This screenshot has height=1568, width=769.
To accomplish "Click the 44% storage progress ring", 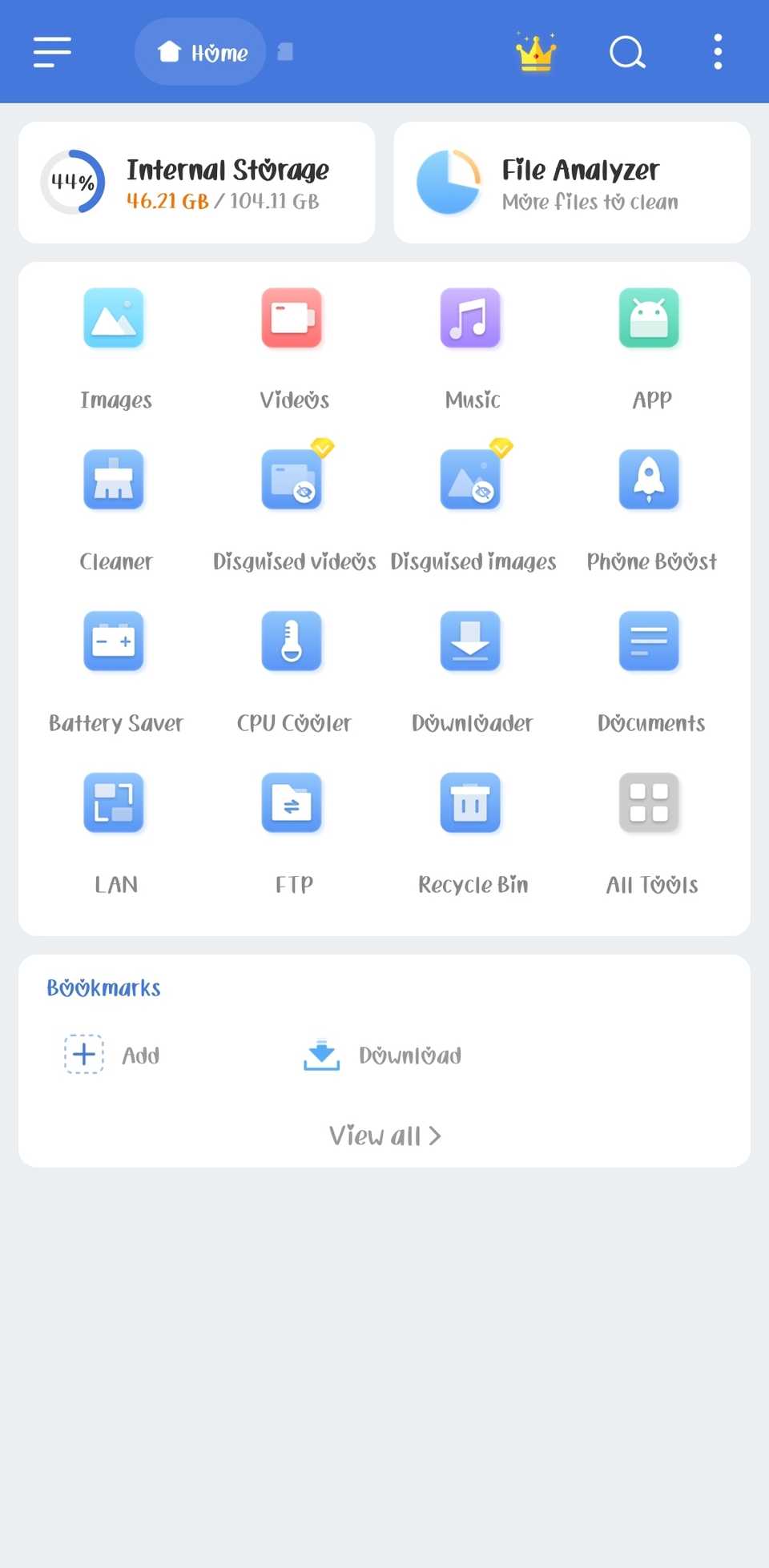I will point(73,182).
